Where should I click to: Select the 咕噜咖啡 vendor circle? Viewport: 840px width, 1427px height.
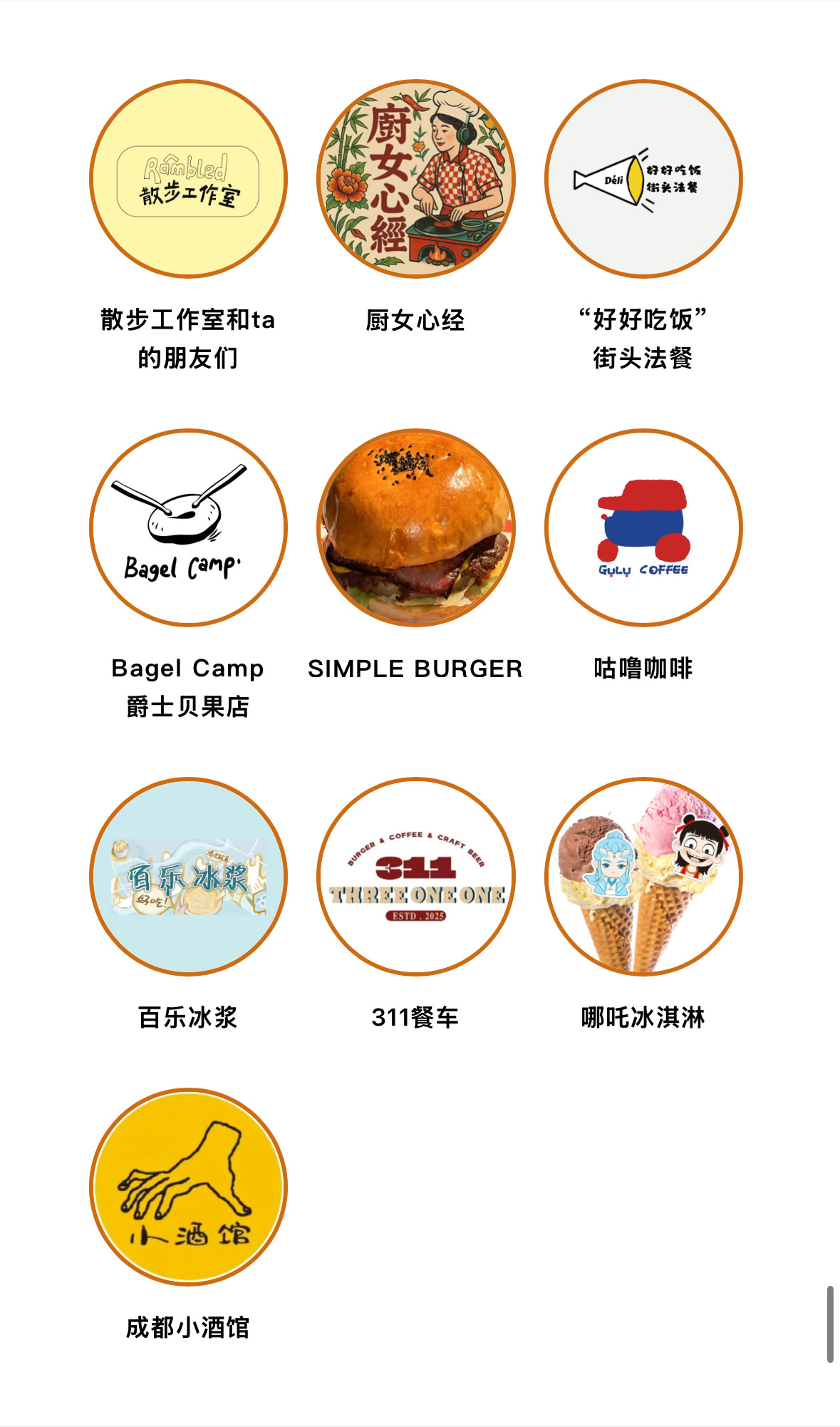[643, 527]
